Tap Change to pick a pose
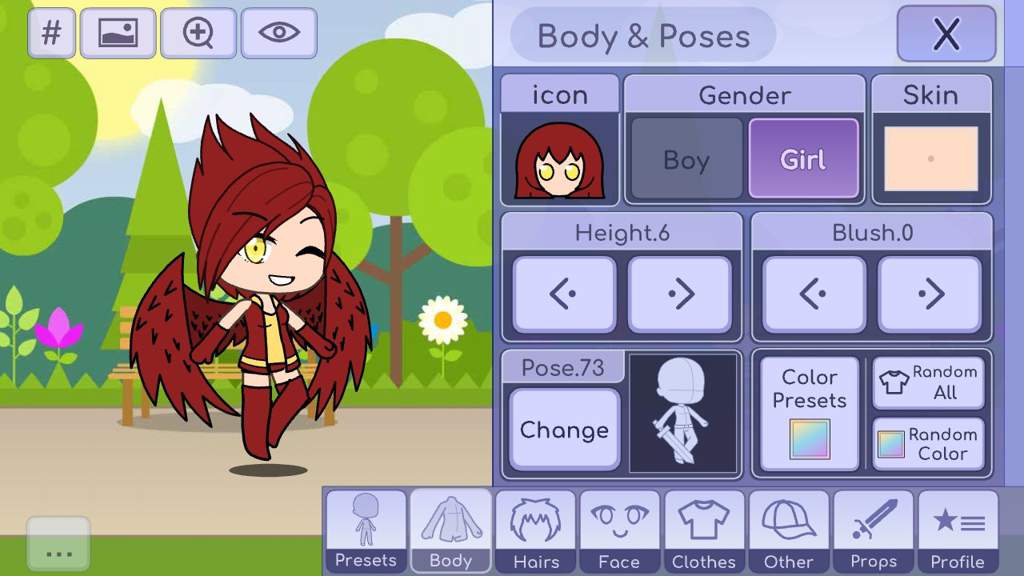The height and width of the screenshot is (576, 1024). point(564,429)
